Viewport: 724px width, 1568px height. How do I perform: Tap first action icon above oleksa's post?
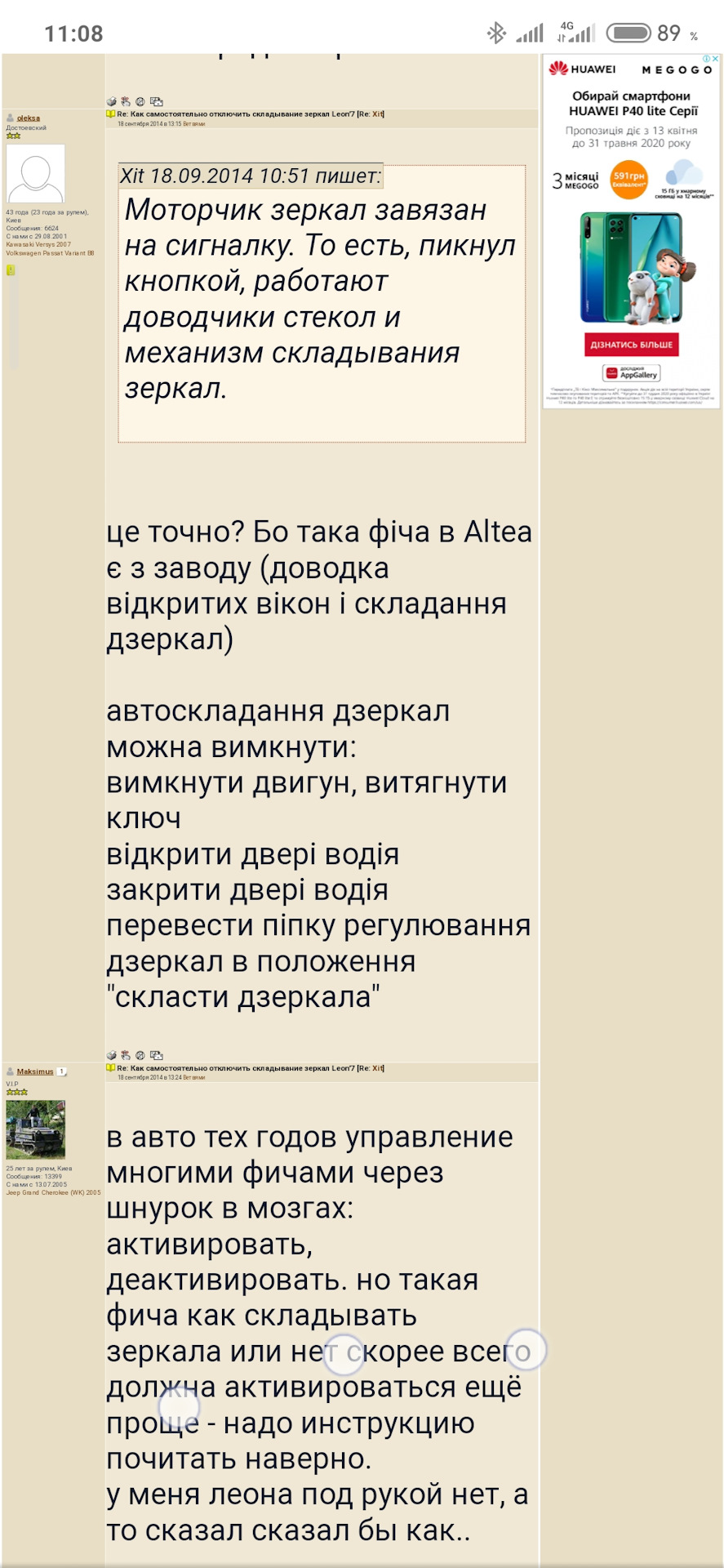[112, 101]
